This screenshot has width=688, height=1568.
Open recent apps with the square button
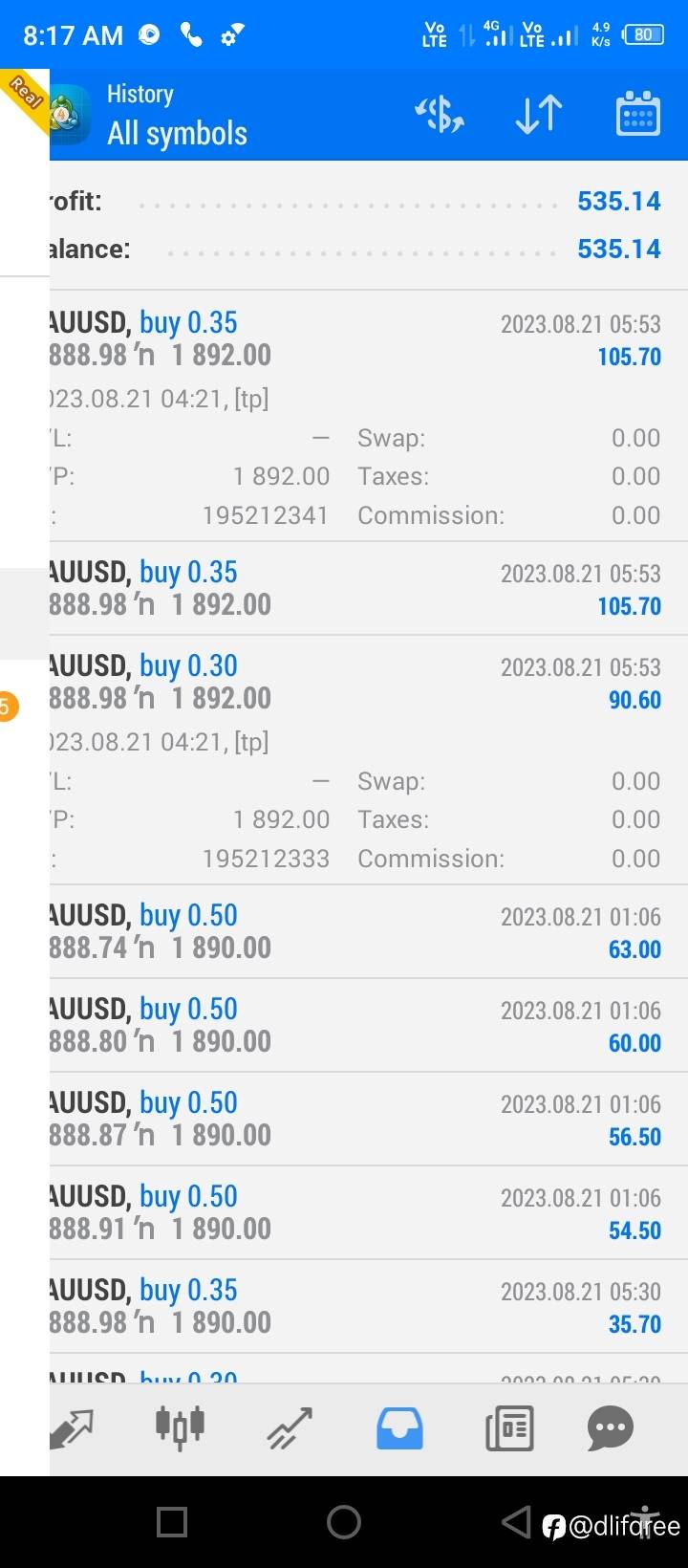click(172, 1521)
